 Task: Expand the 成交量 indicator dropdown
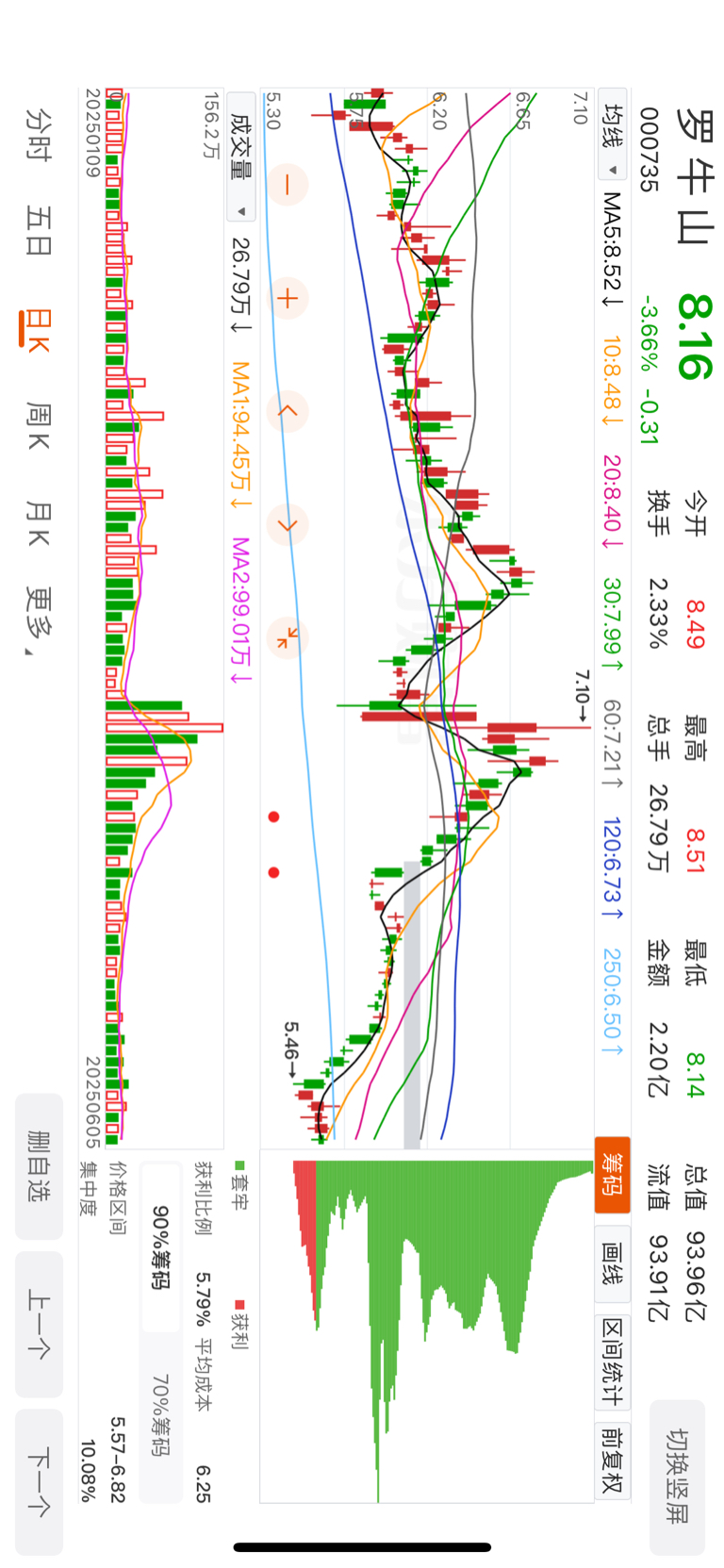click(241, 158)
